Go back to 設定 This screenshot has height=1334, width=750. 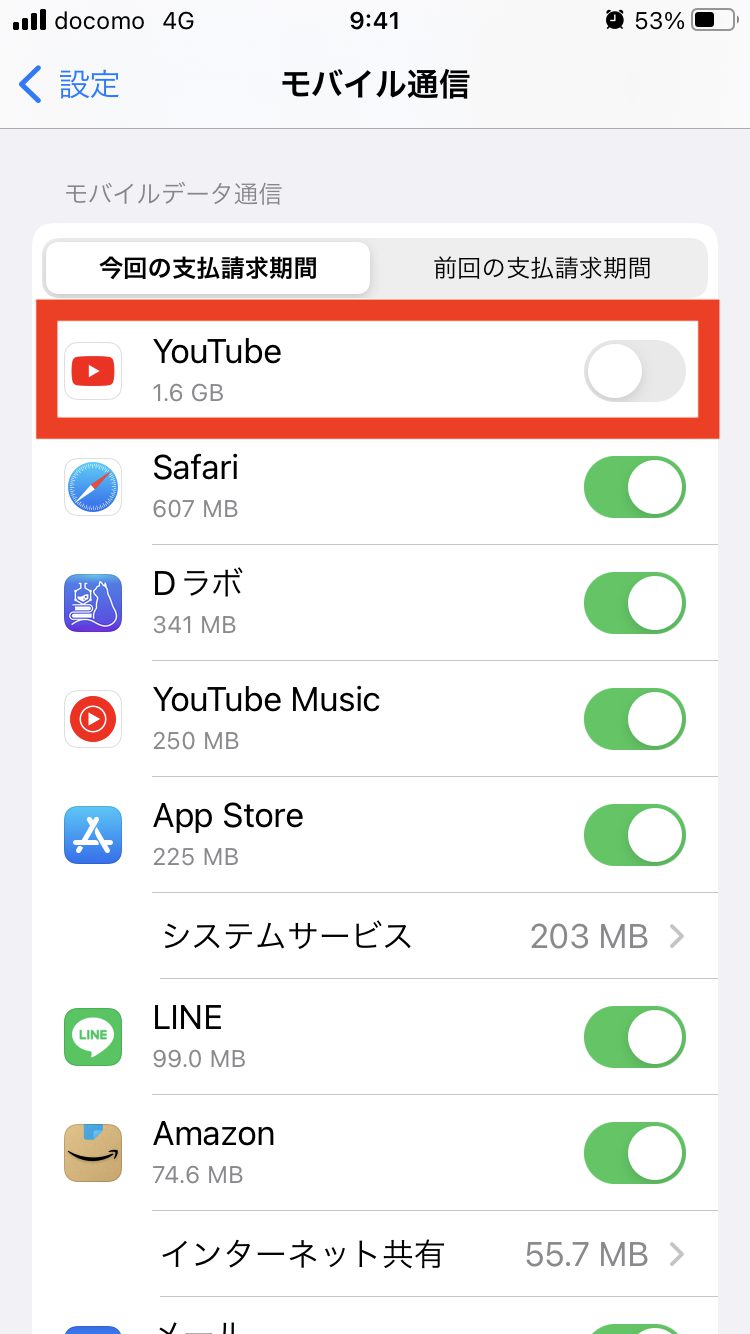click(x=70, y=85)
